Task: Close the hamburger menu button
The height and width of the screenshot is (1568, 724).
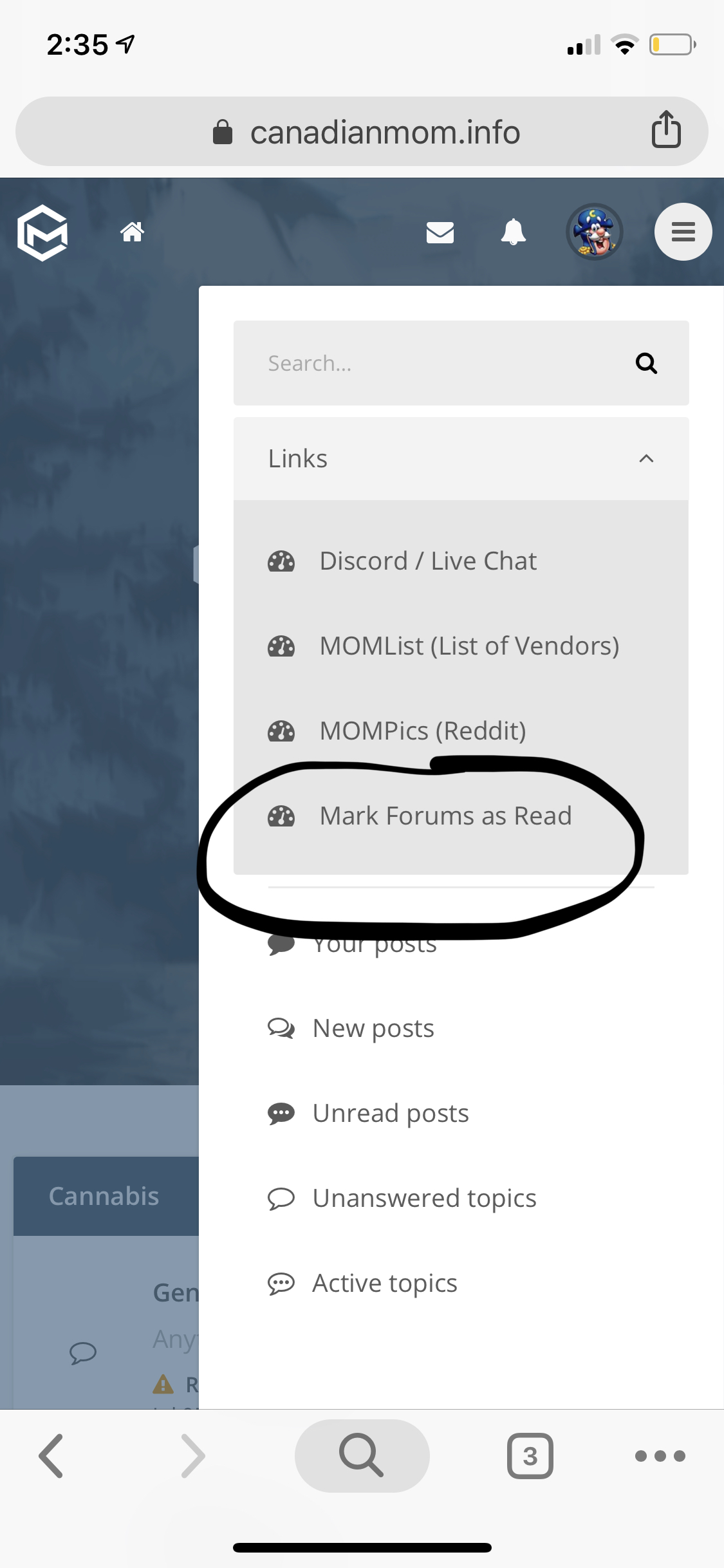Action: point(683,232)
